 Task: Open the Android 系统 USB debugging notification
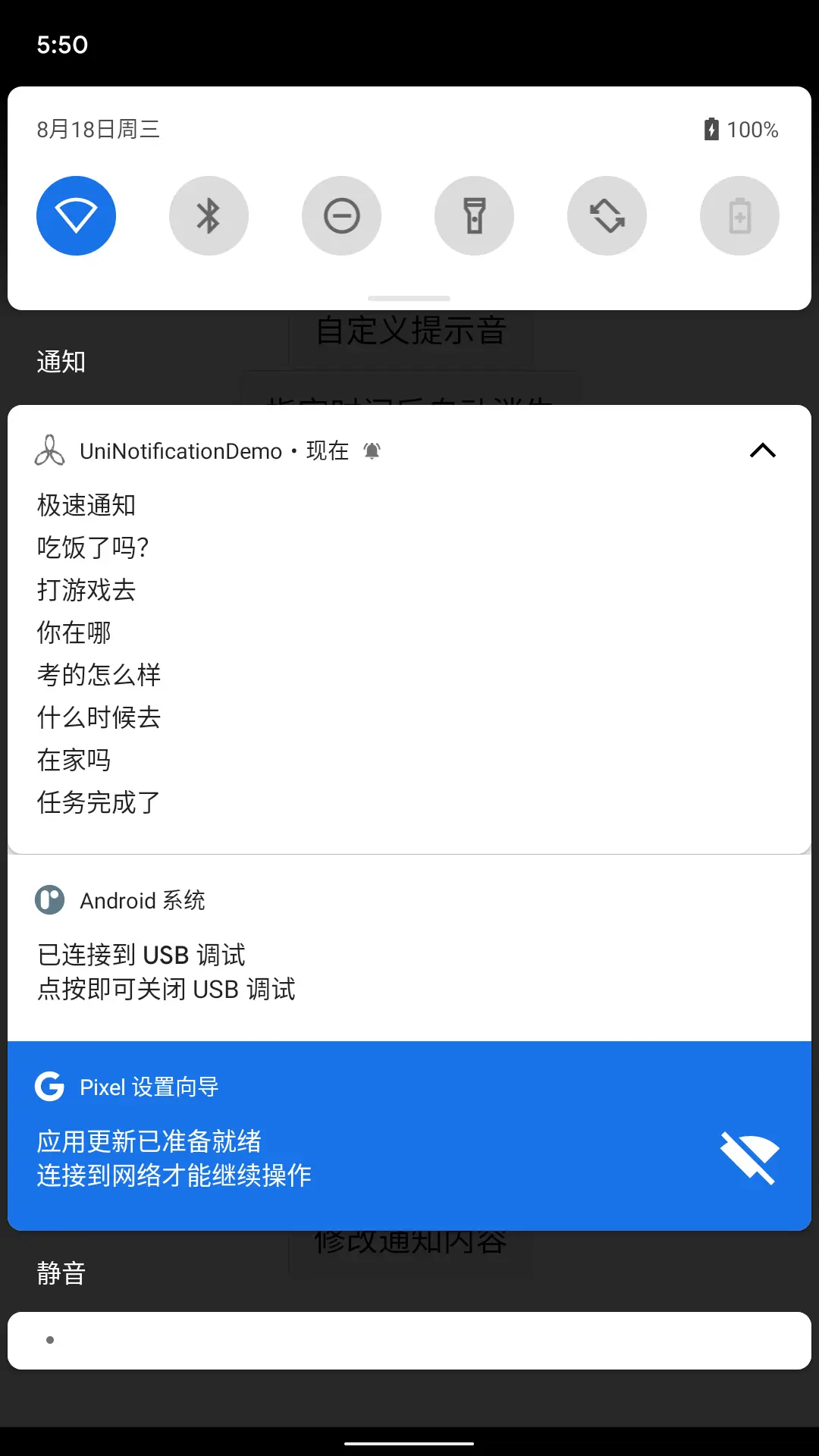click(409, 948)
